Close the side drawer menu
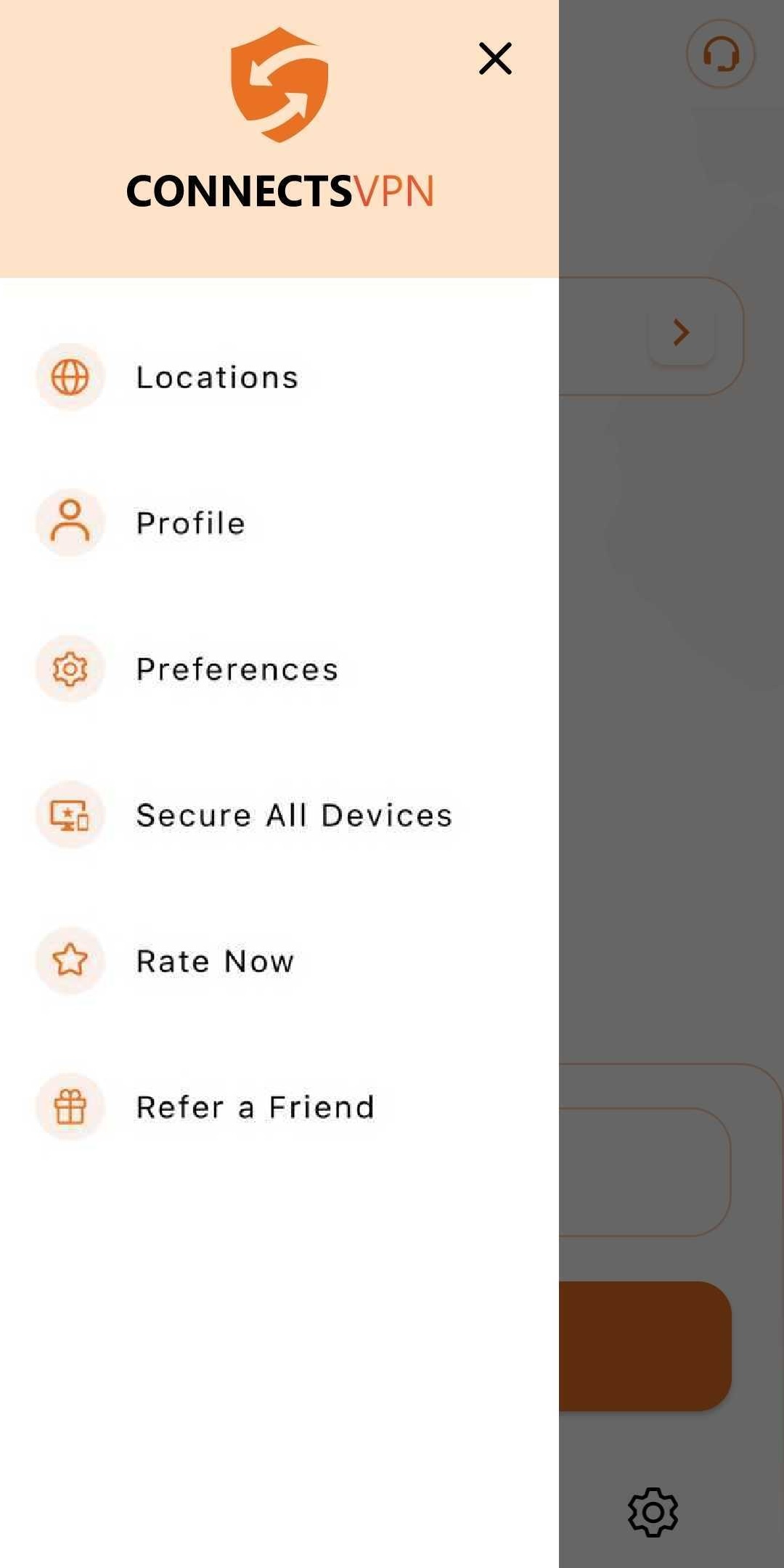The image size is (784, 1568). pos(495,59)
